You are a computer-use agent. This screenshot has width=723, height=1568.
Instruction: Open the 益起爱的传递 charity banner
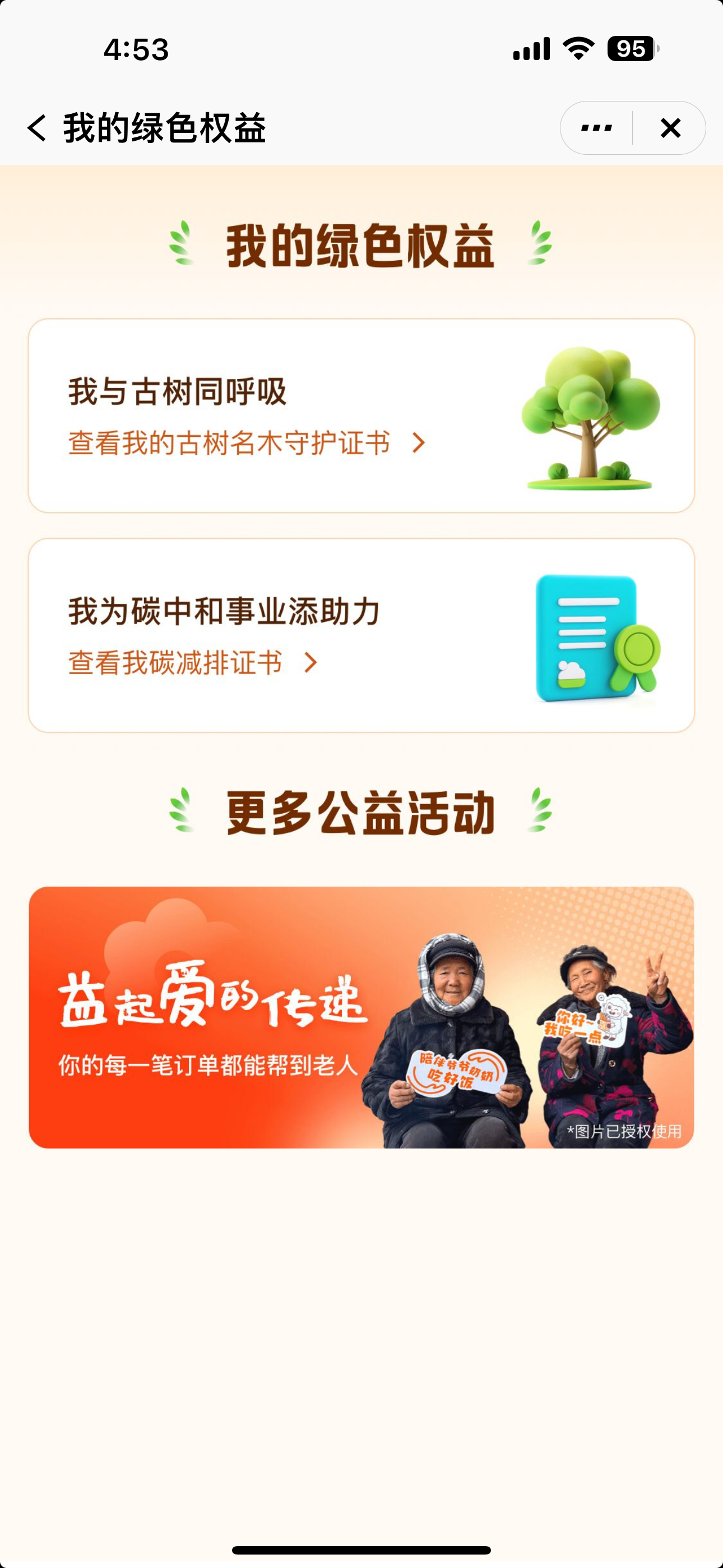[x=361, y=1017]
